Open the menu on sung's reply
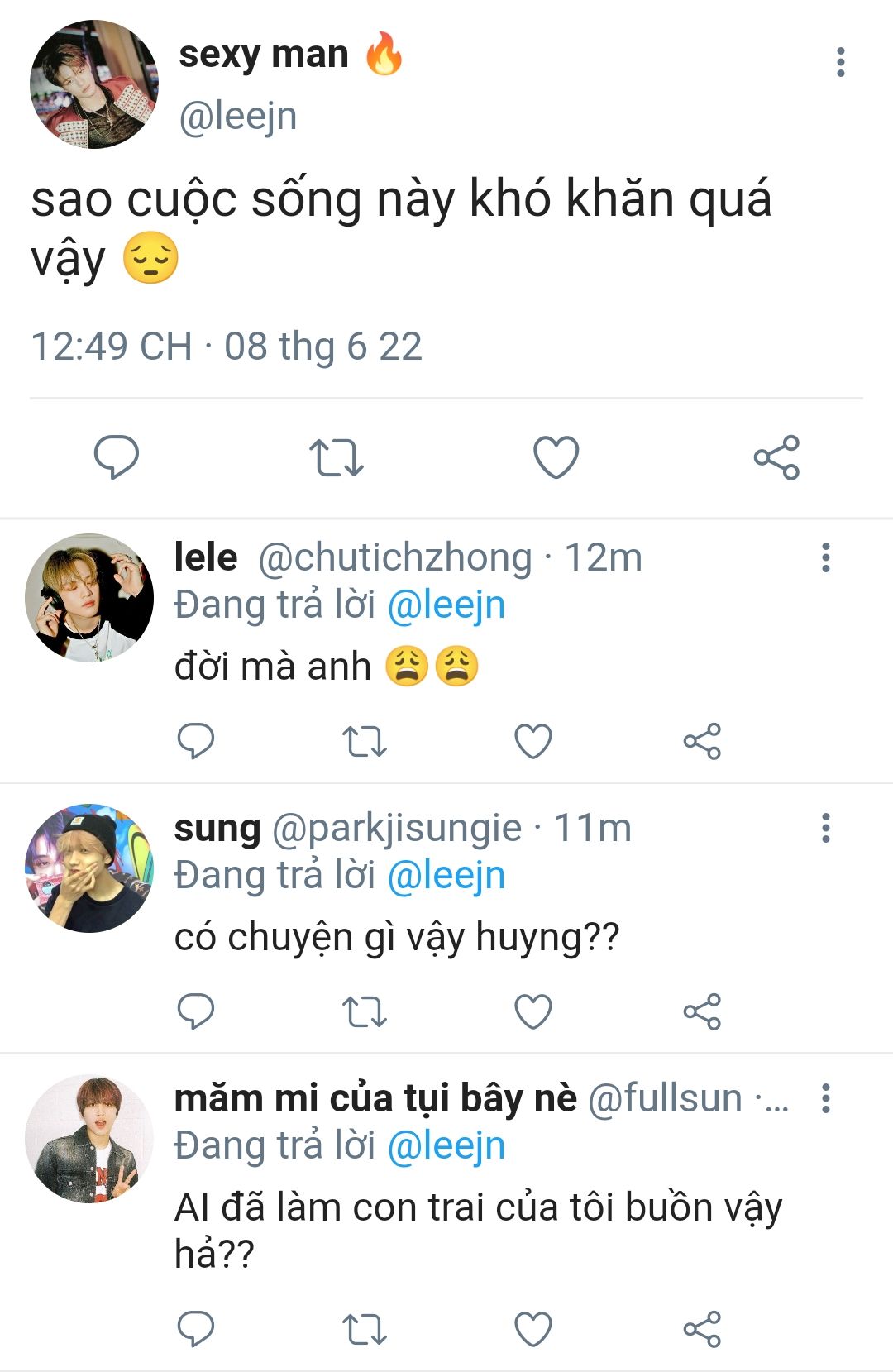 click(x=825, y=828)
